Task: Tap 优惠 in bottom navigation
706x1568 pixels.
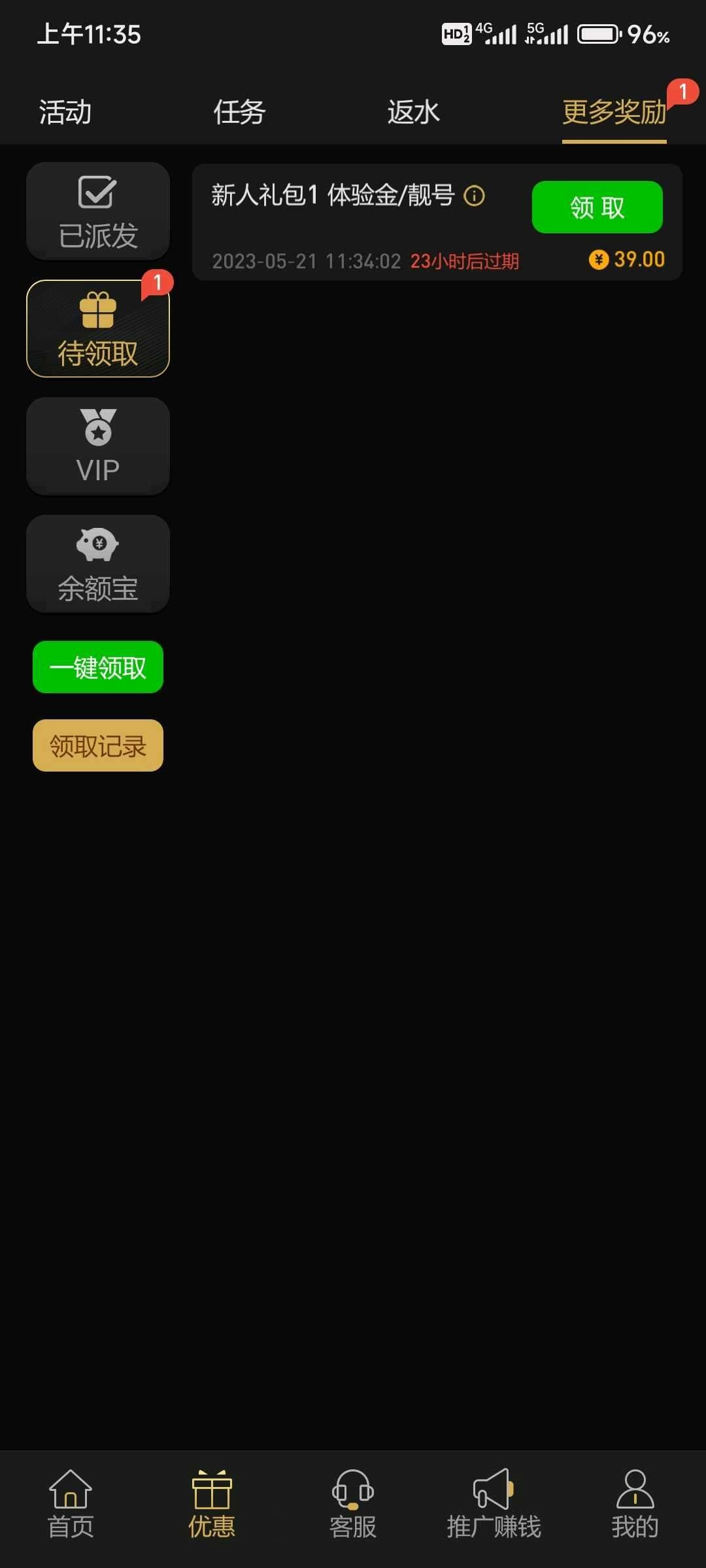Action: [x=212, y=1504]
